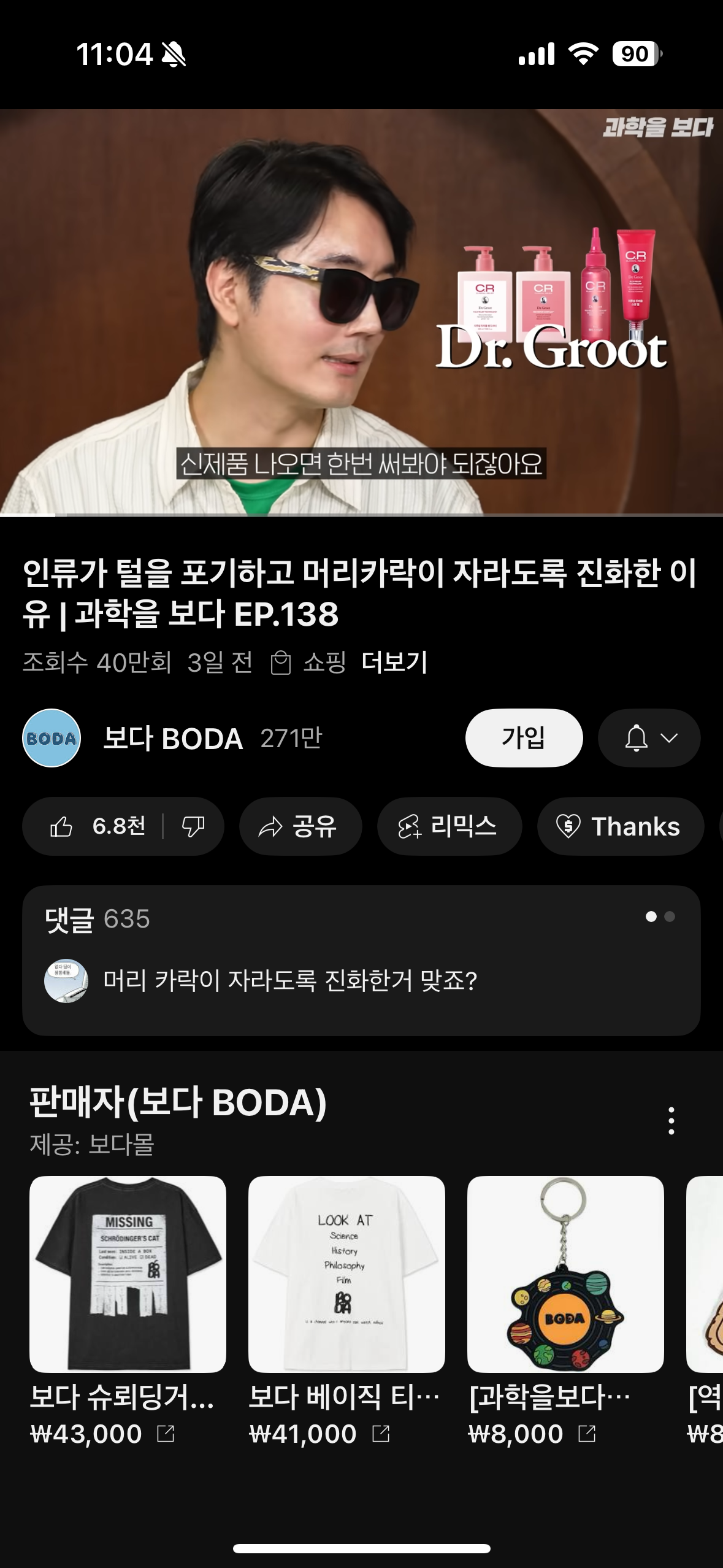Open the 댓글 635 comments section
The height and width of the screenshot is (1568, 723).
tap(361, 961)
